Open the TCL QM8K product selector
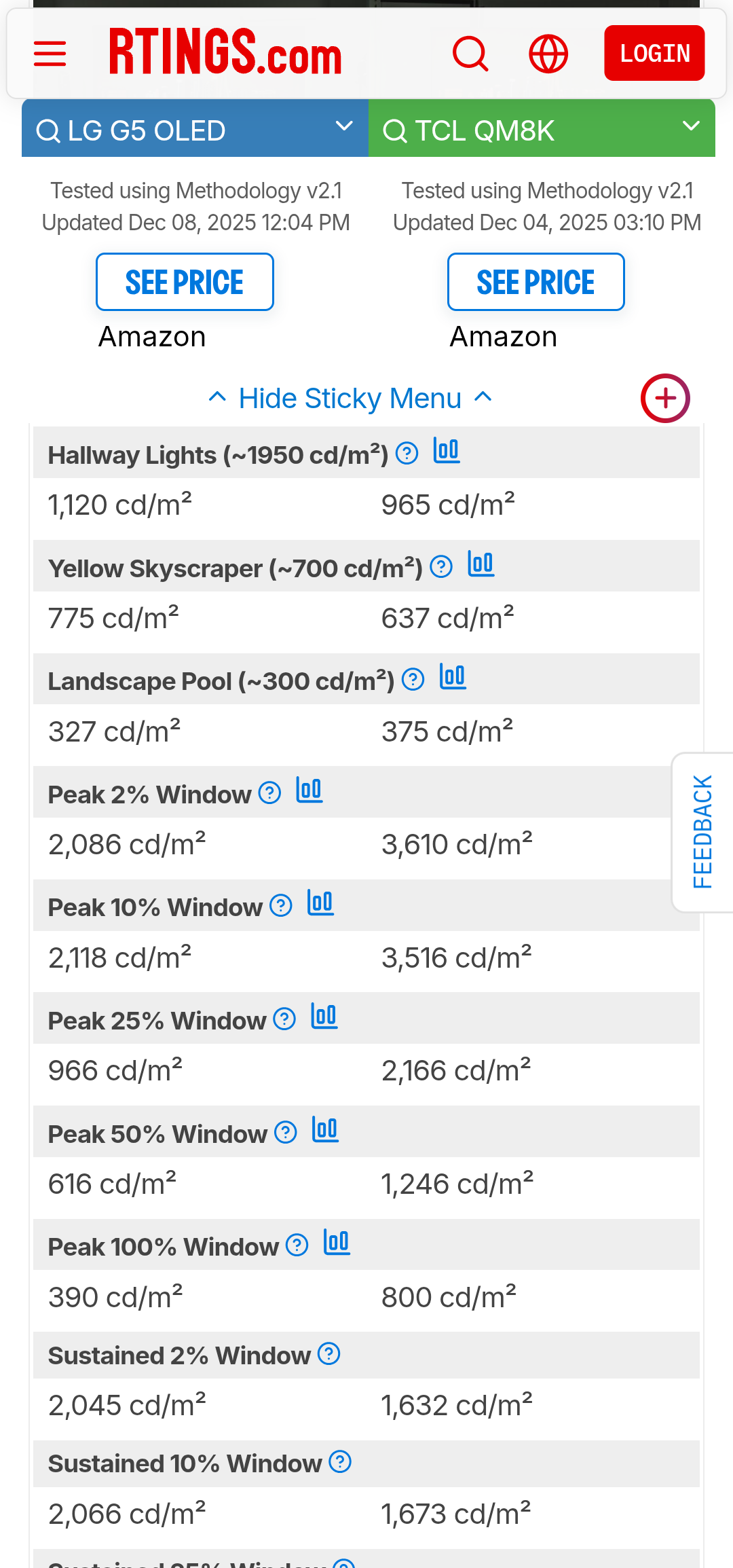The image size is (733, 1568). [x=541, y=130]
